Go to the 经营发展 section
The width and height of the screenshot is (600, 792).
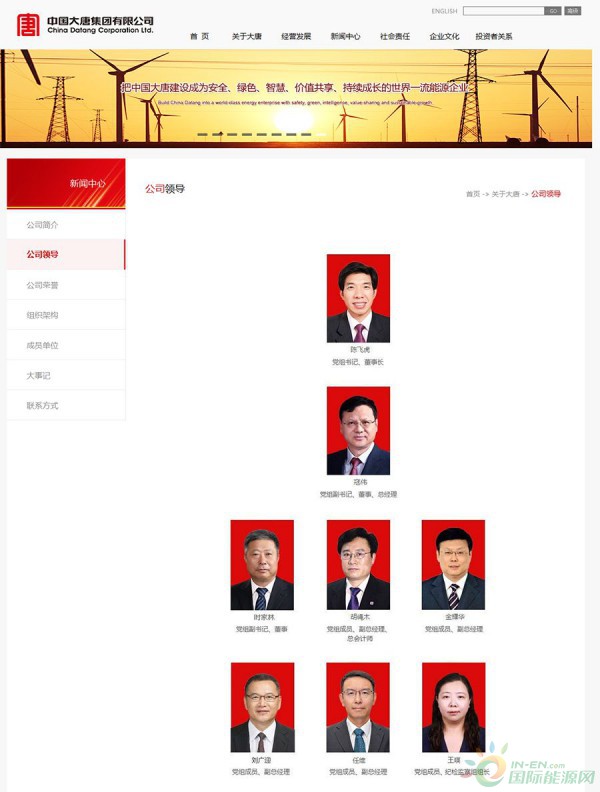296,36
